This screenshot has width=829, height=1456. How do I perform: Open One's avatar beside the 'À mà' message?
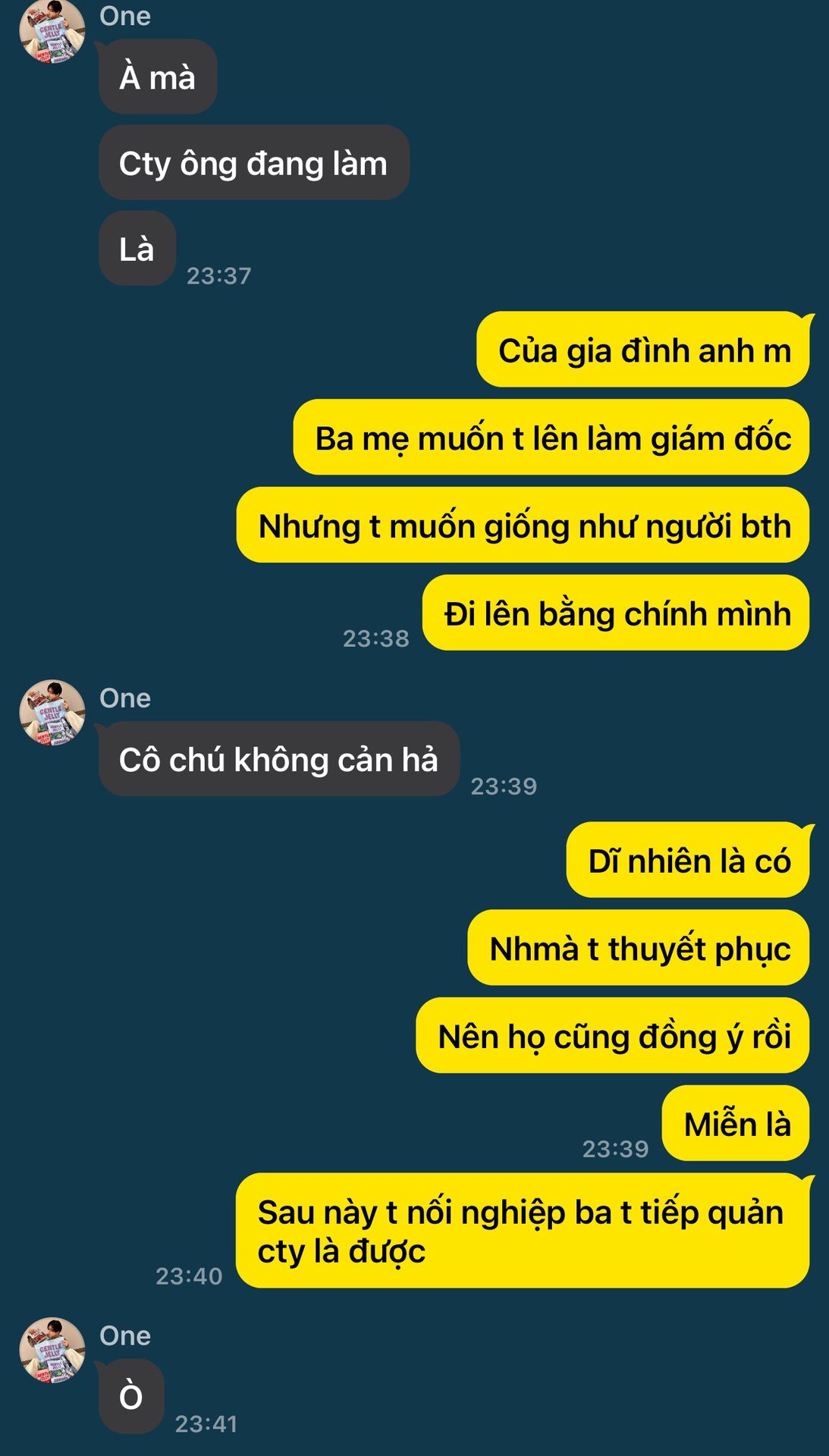(x=52, y=32)
